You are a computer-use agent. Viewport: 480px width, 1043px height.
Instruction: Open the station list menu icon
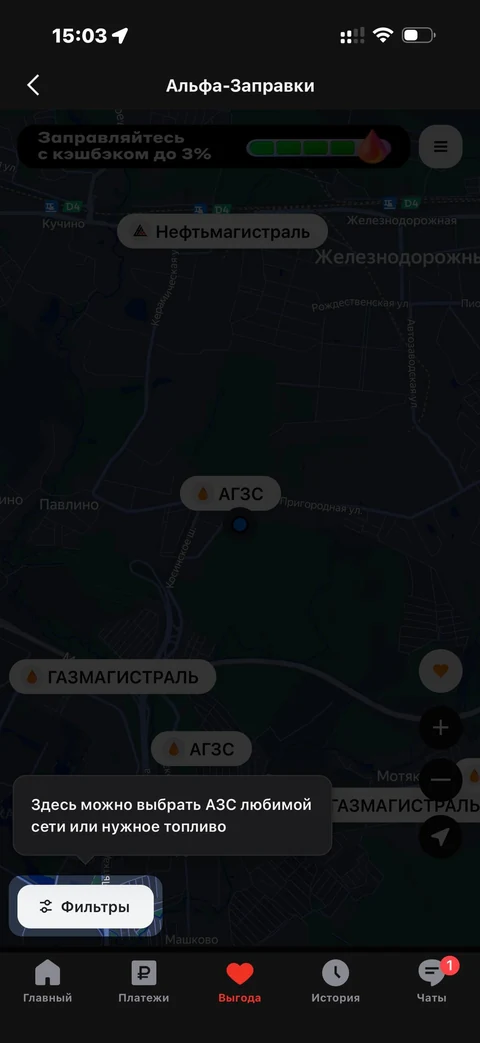coord(440,146)
